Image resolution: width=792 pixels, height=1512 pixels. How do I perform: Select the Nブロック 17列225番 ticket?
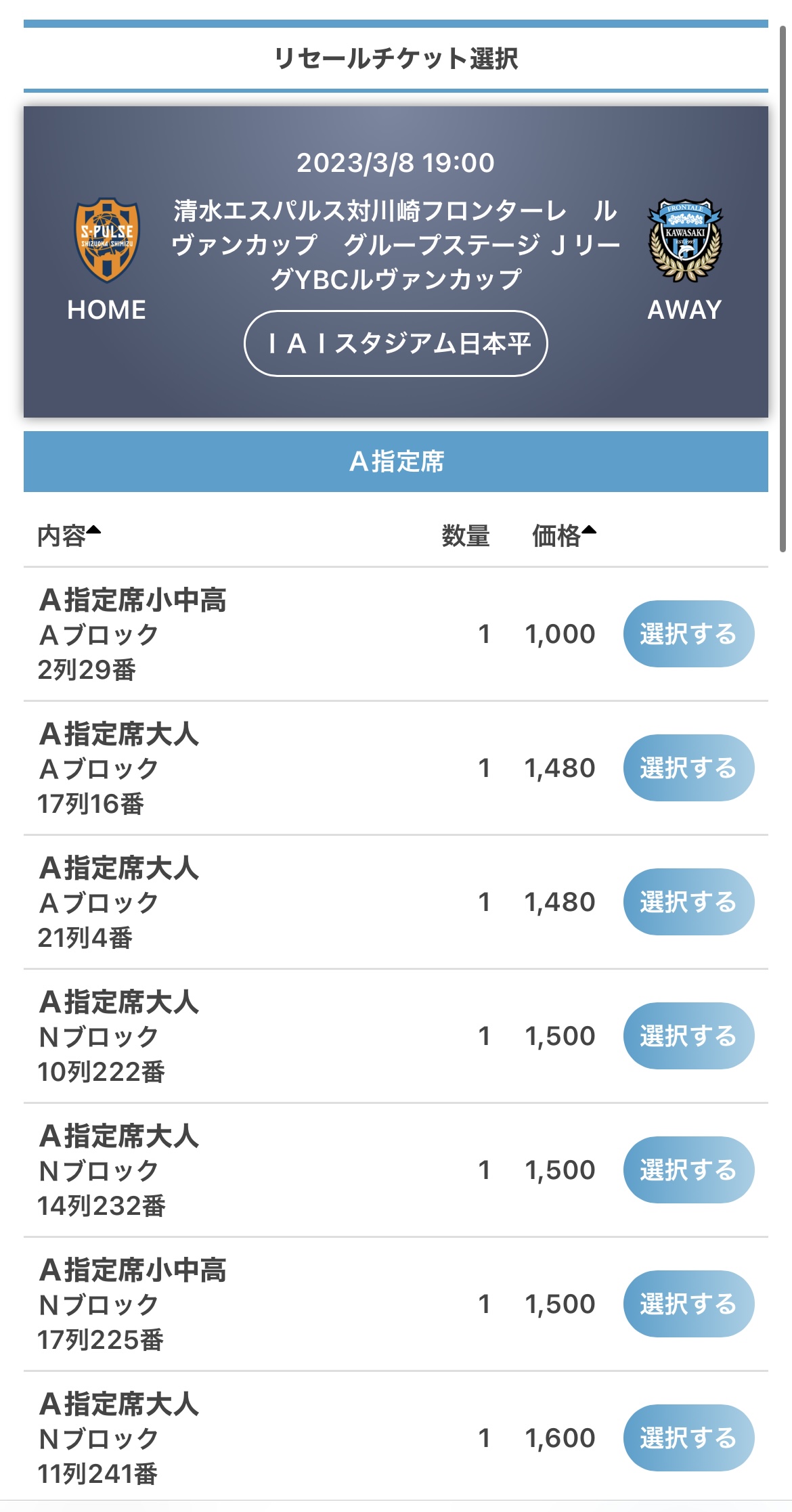(688, 1304)
